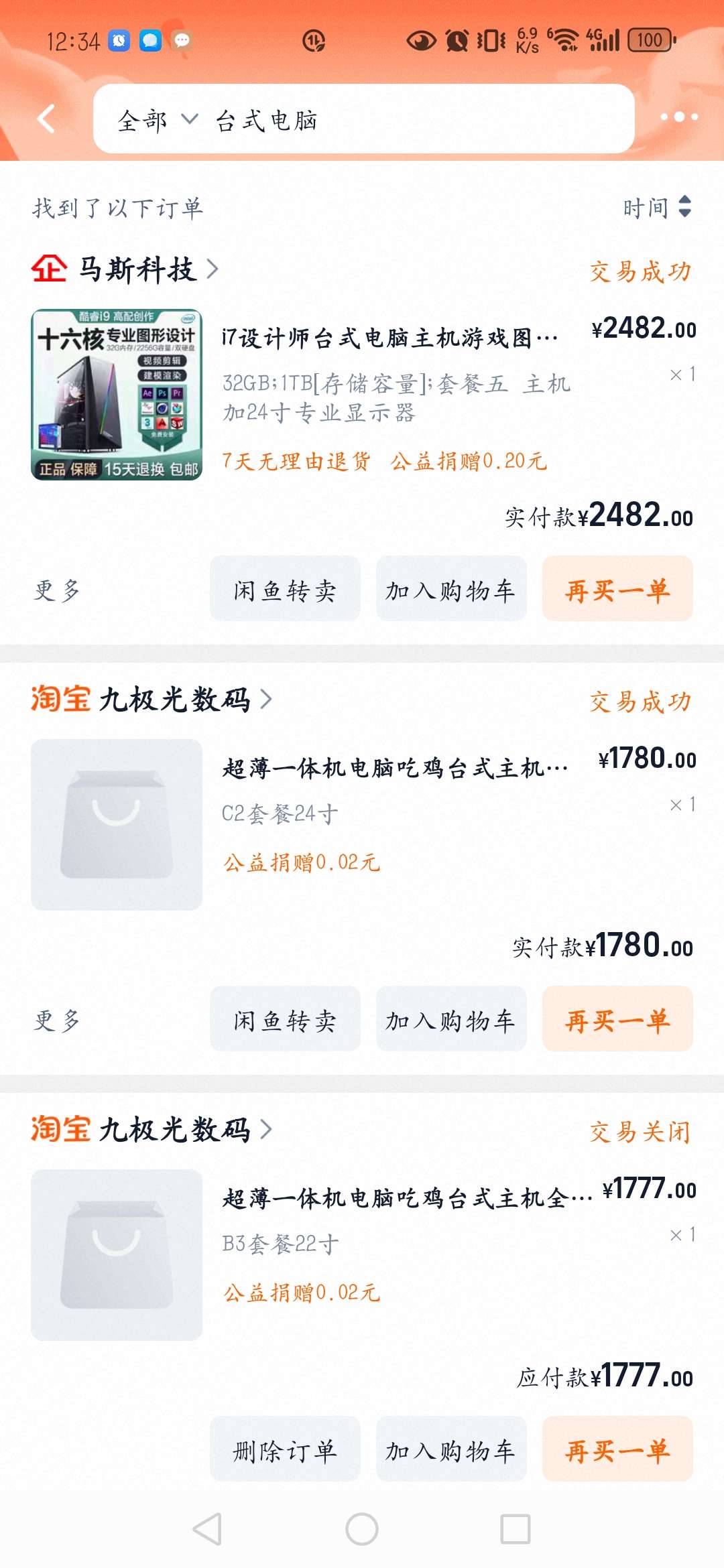Go back from order search results

pos(46,119)
